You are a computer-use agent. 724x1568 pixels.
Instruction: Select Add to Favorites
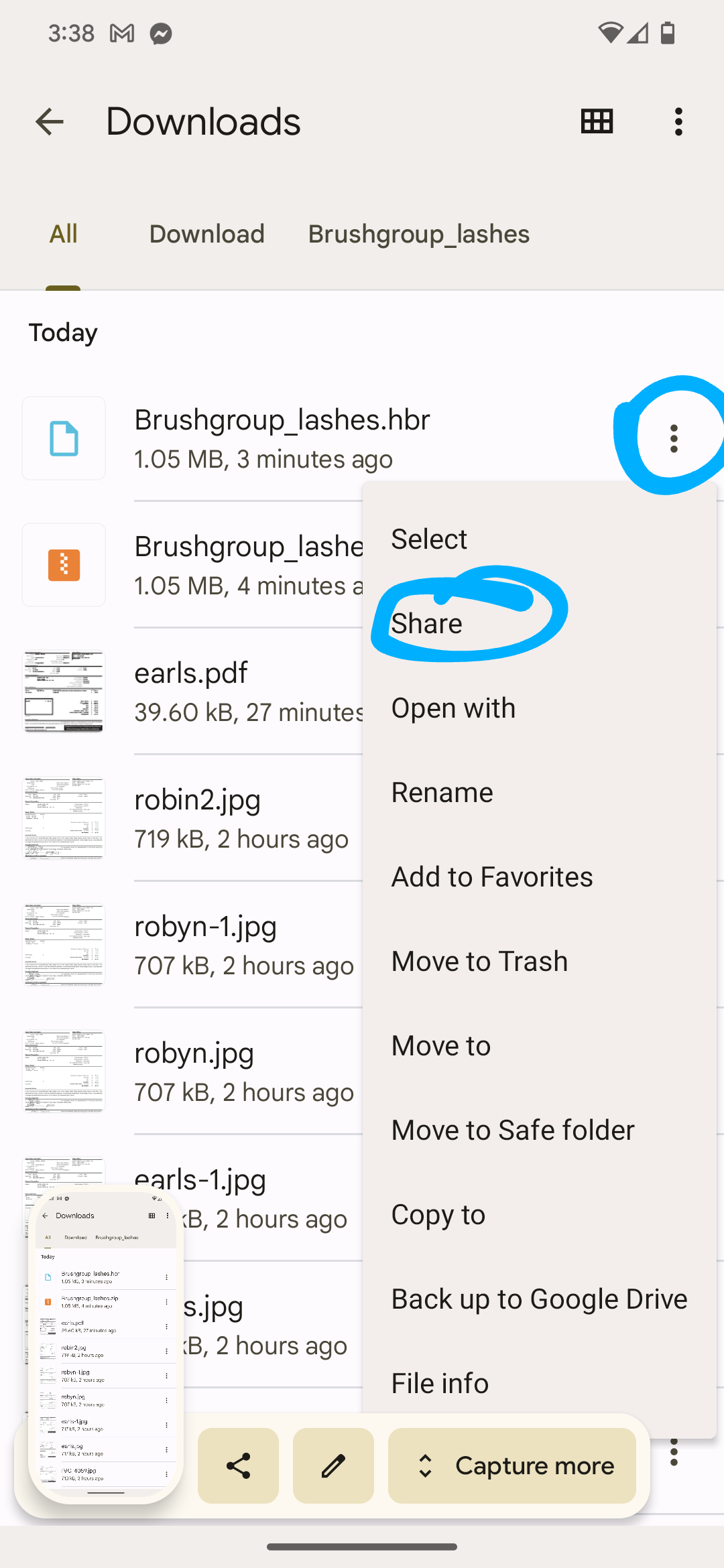[492, 876]
